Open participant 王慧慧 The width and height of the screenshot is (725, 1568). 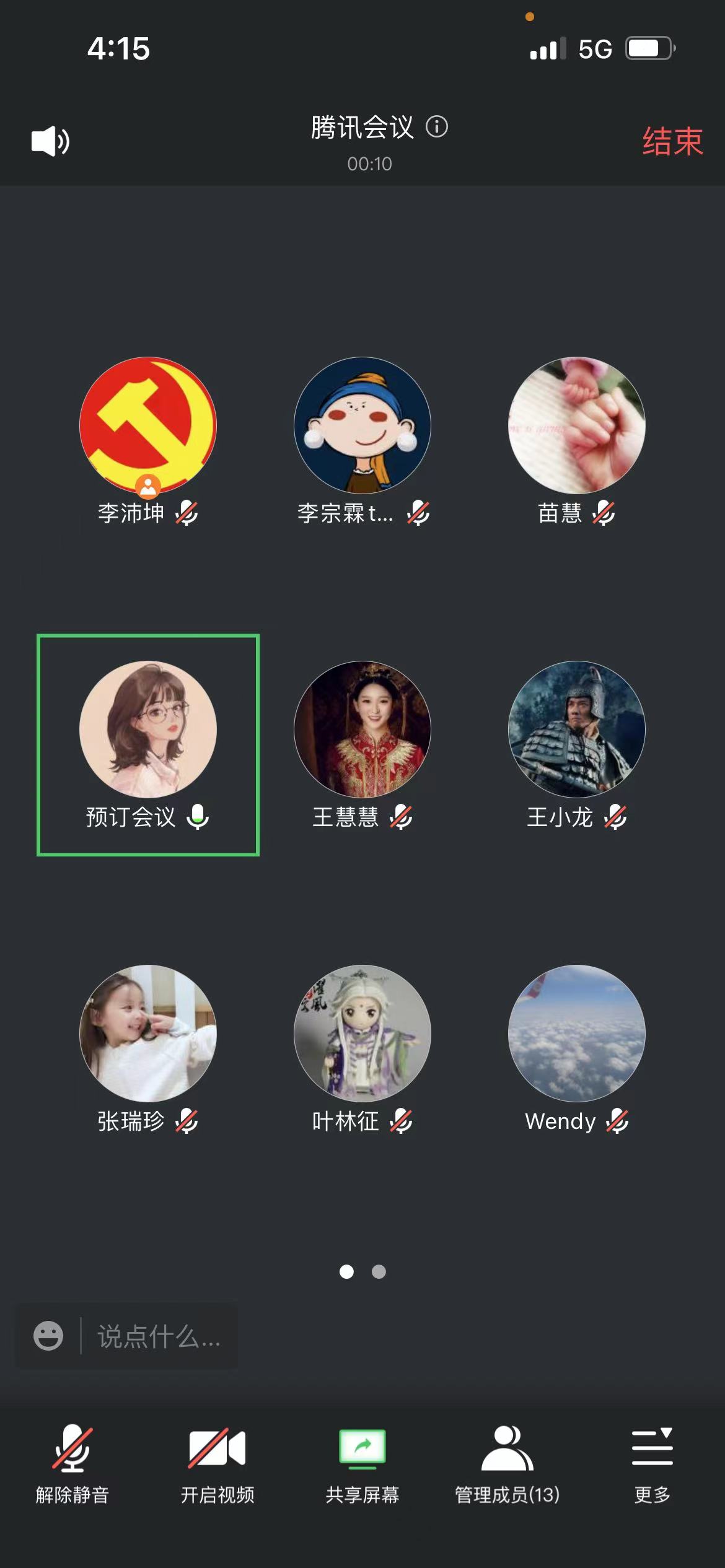pyautogui.click(x=362, y=730)
